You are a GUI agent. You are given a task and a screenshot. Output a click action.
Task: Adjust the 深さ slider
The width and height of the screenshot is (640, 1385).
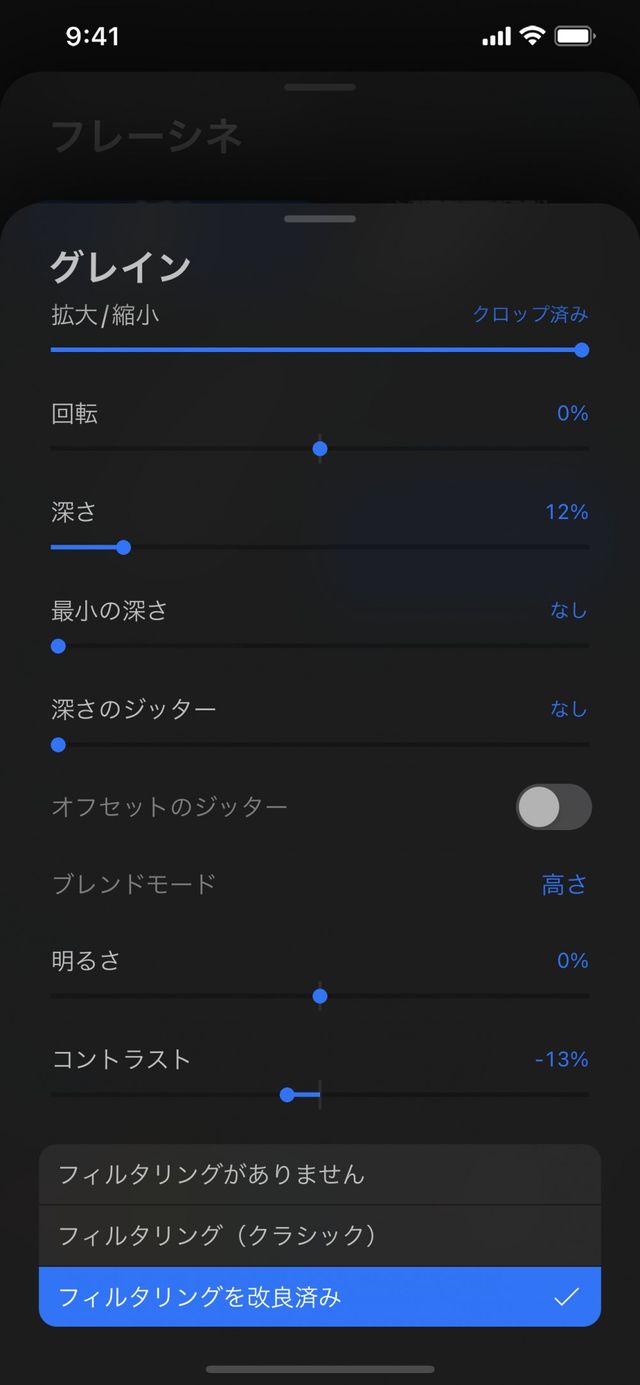click(x=123, y=547)
